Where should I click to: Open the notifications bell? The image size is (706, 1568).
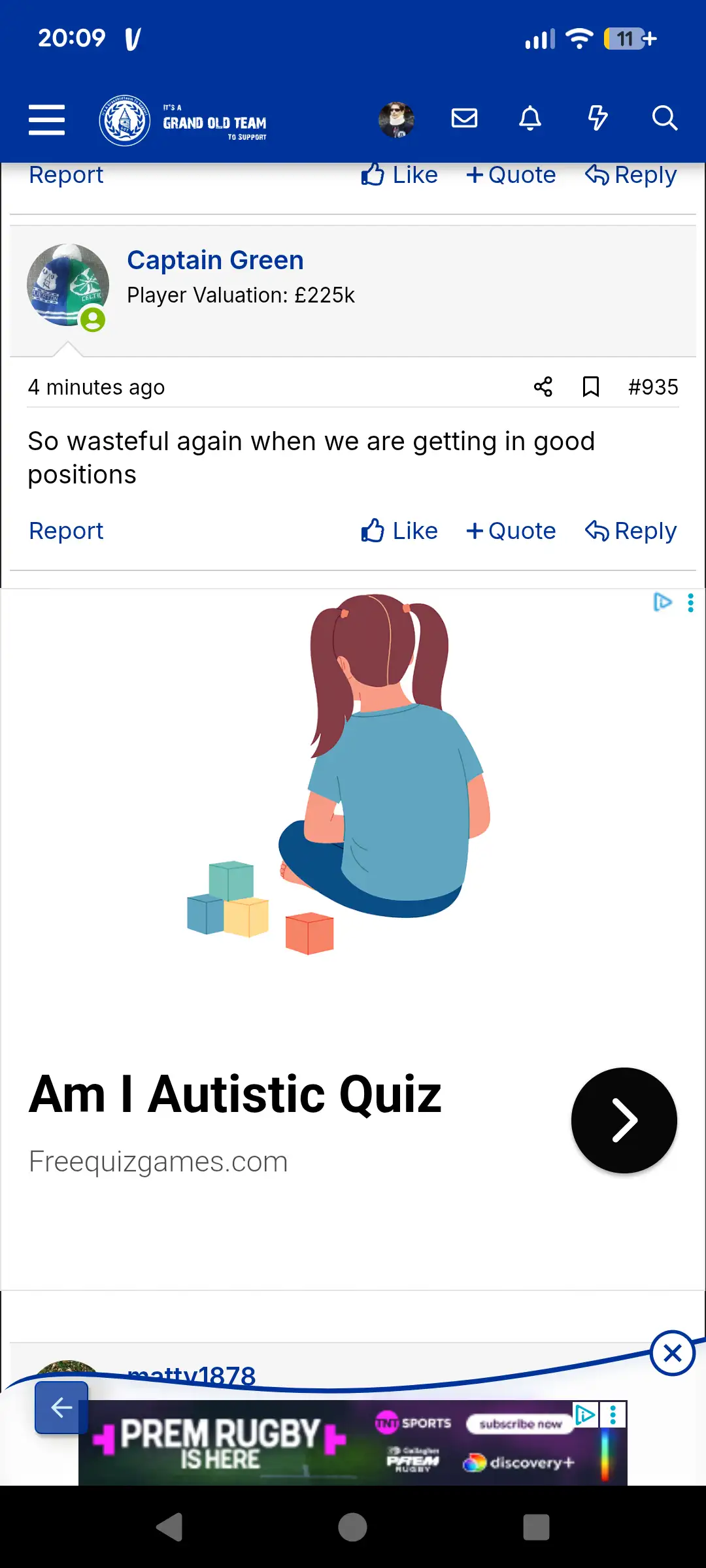click(x=530, y=118)
